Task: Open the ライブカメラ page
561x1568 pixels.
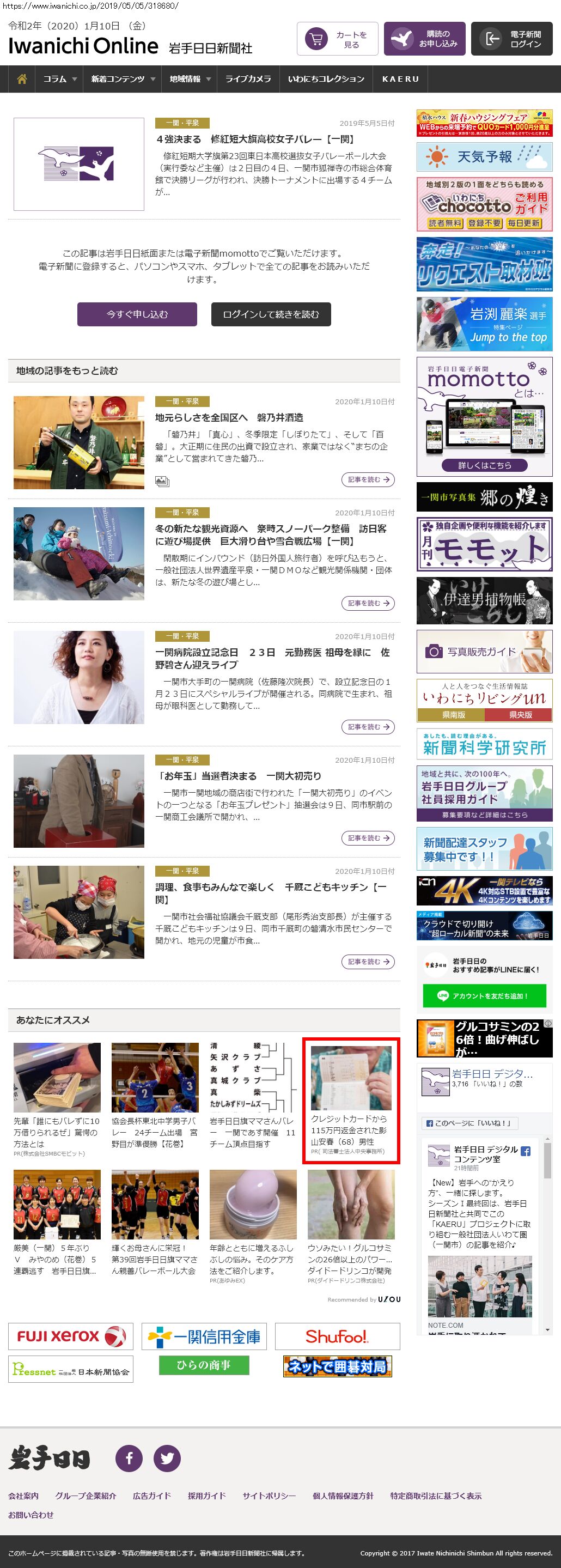Action: click(248, 79)
